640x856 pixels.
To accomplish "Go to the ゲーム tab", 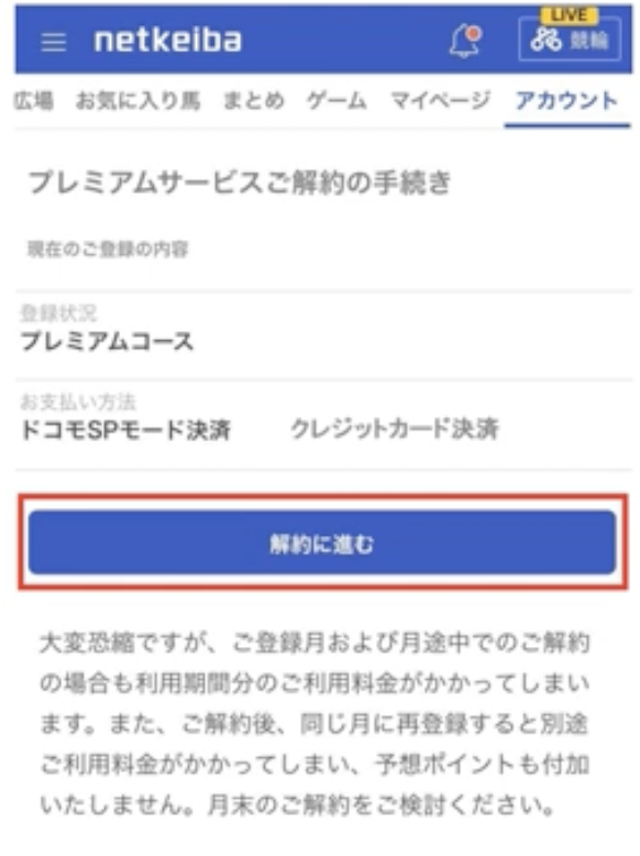I will tap(337, 100).
